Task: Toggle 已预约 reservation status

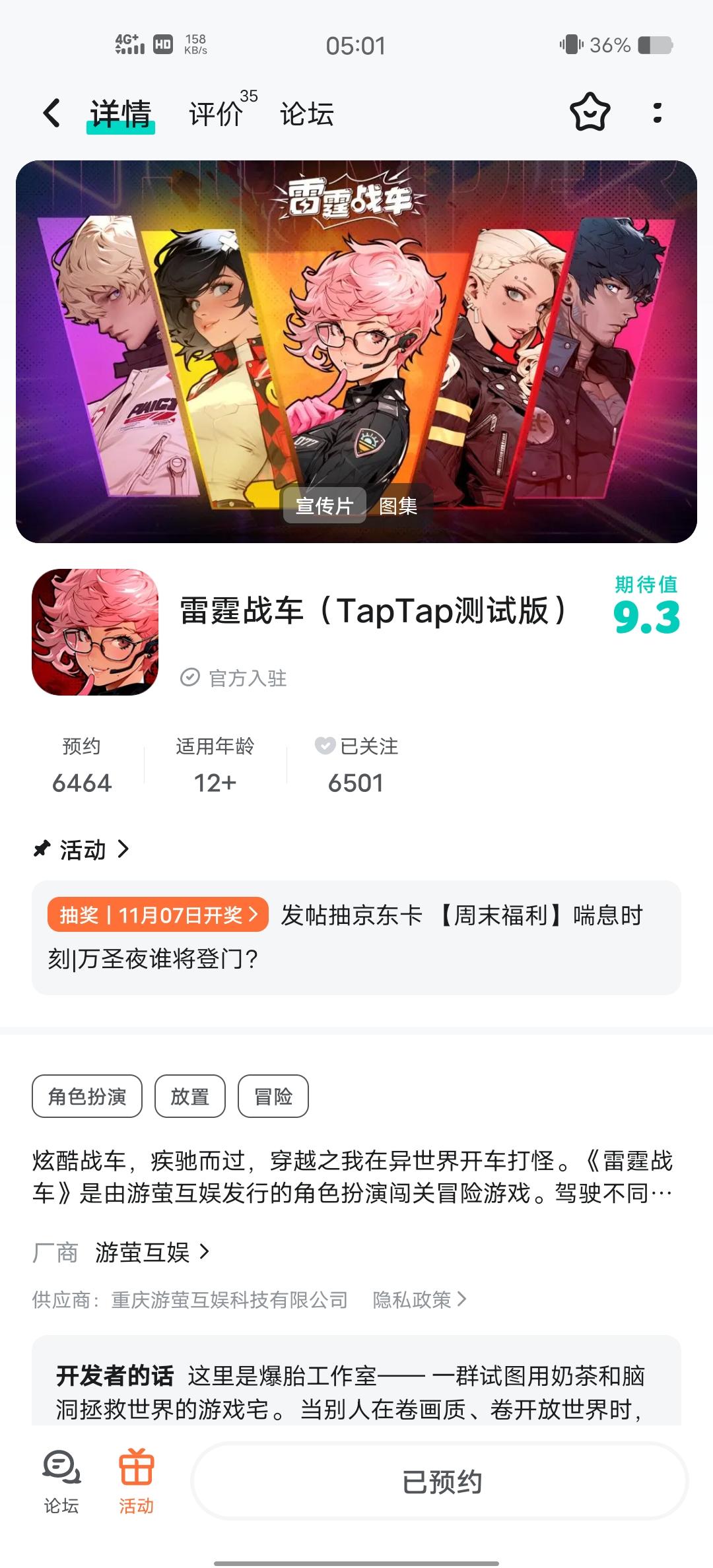Action: (x=441, y=1480)
